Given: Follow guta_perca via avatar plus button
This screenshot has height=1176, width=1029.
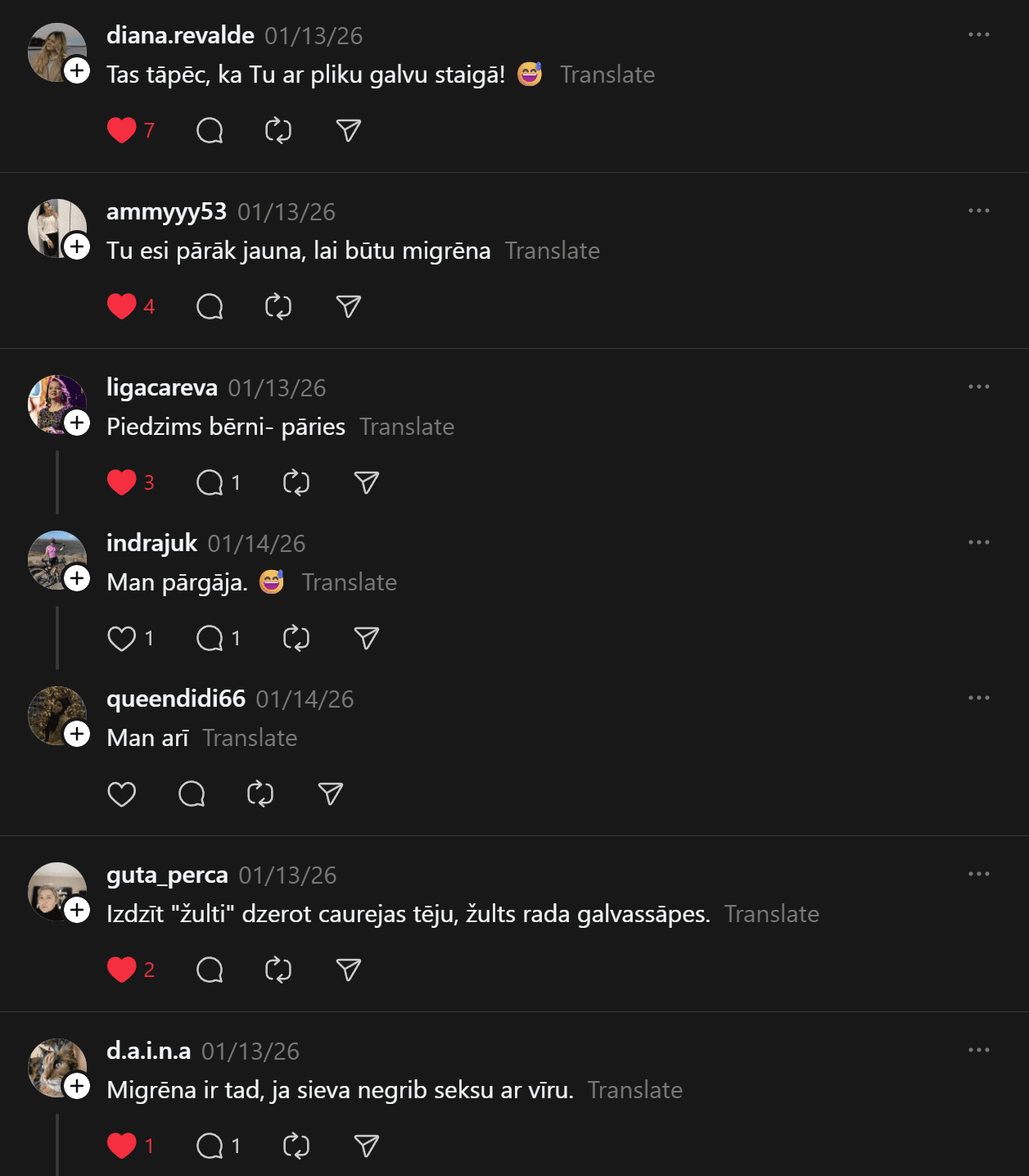Looking at the screenshot, I should click(77, 910).
